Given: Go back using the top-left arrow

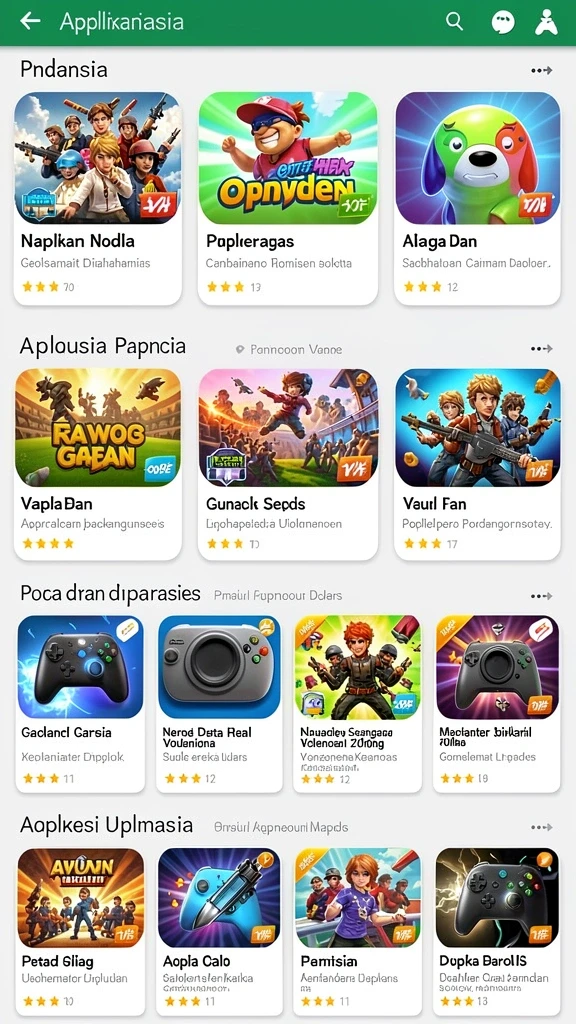Looking at the screenshot, I should click(30, 22).
